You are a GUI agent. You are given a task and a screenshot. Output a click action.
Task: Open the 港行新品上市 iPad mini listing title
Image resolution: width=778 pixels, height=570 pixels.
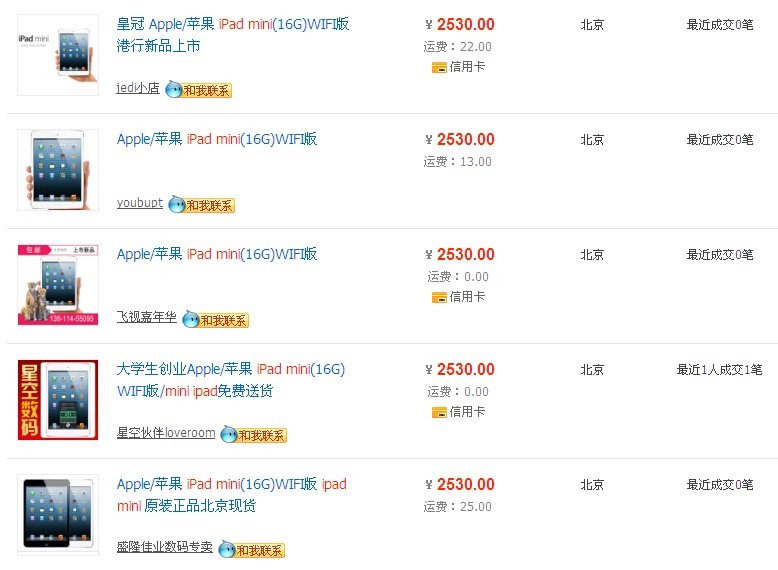[233, 34]
